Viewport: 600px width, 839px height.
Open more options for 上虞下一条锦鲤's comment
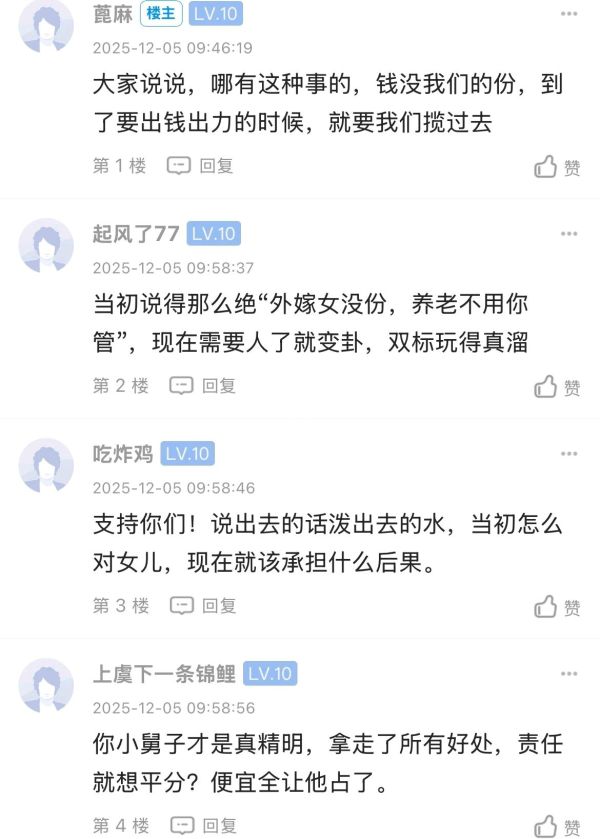[569, 674]
